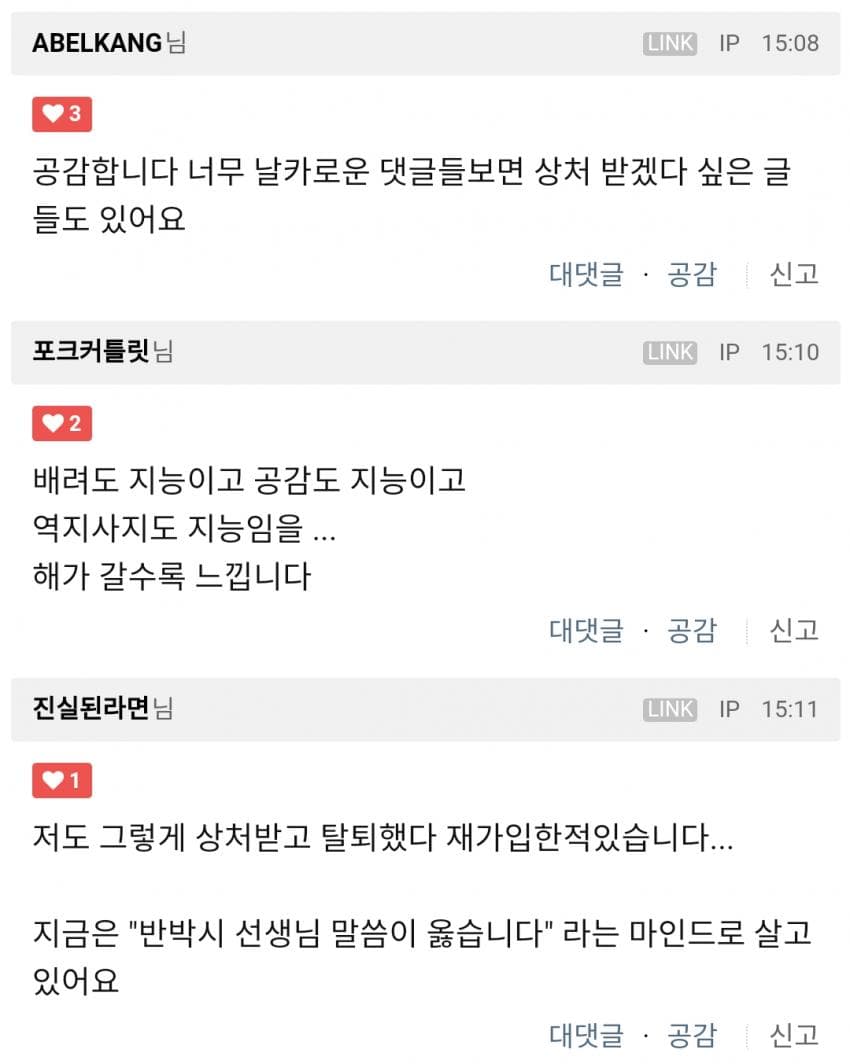The image size is (850, 1064).
Task: Open 진실된라면's user profile
Action: point(90,709)
